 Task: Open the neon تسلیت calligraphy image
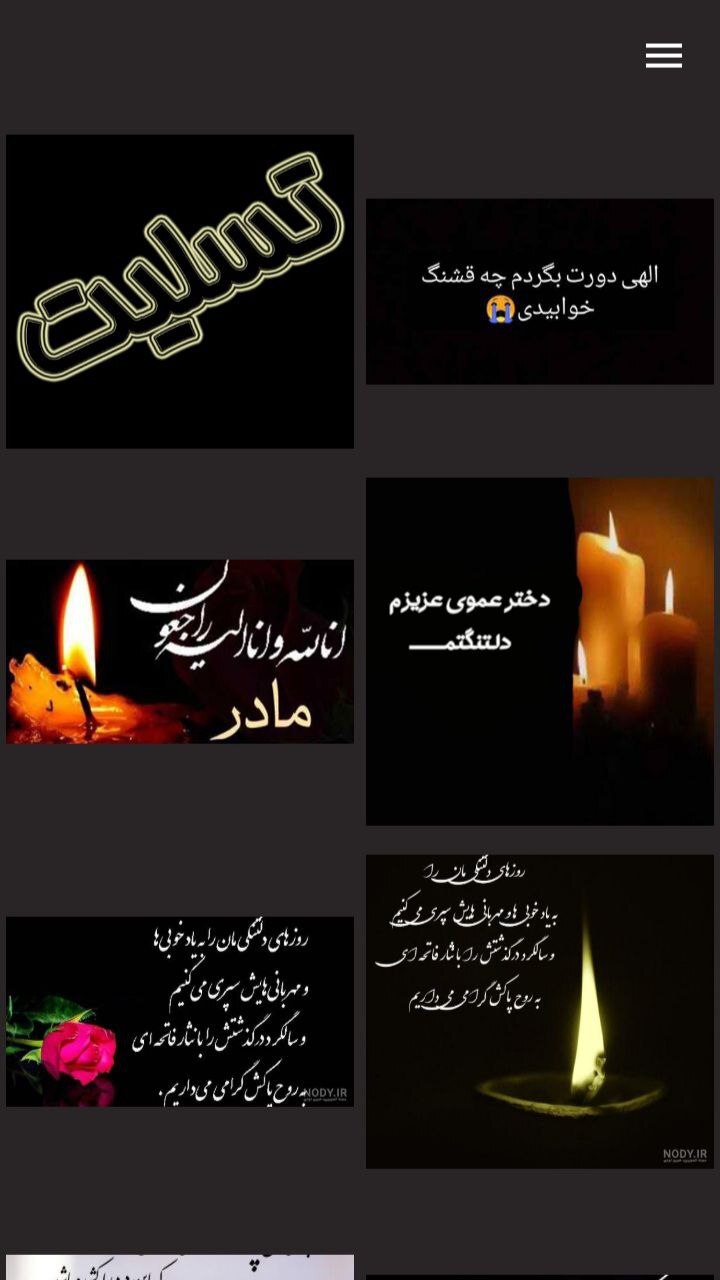click(180, 291)
